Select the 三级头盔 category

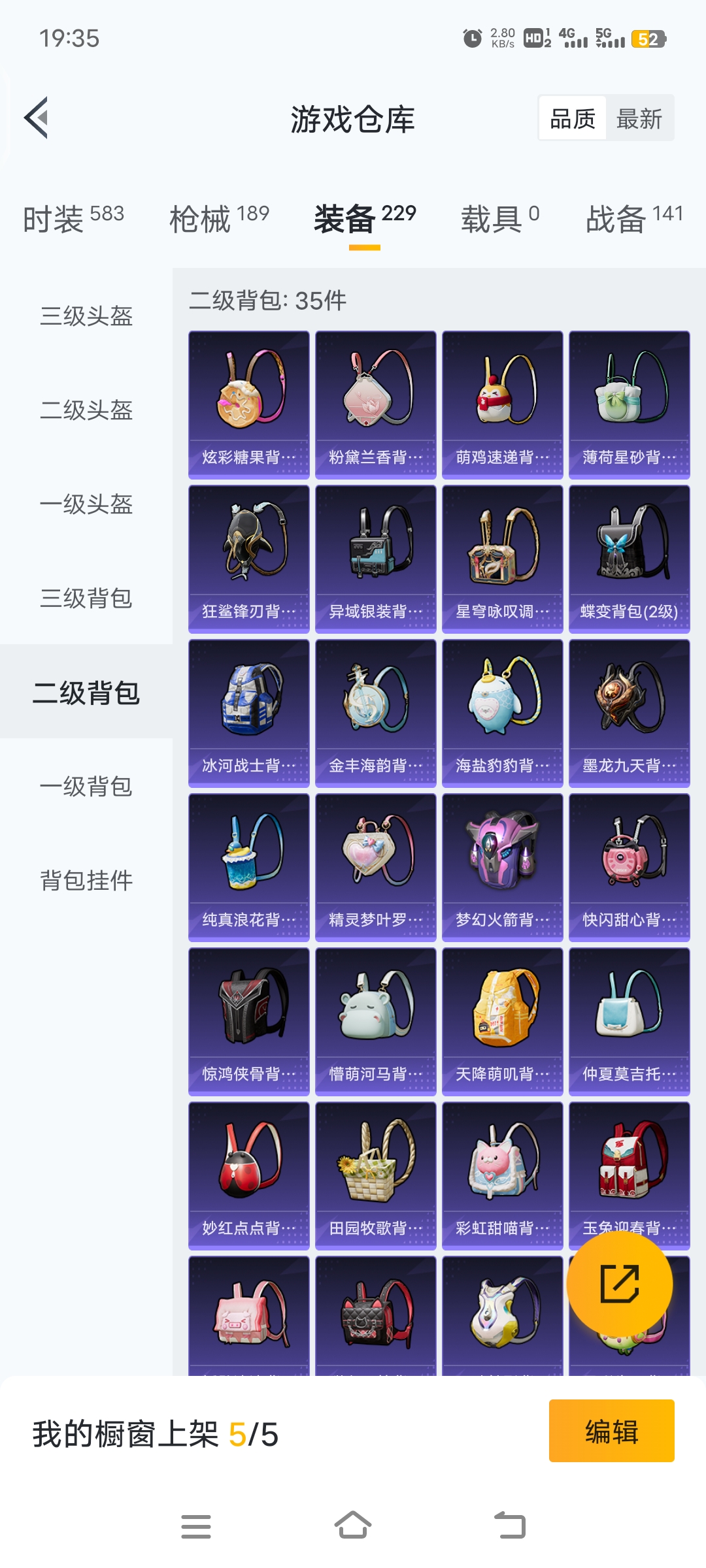(x=86, y=316)
